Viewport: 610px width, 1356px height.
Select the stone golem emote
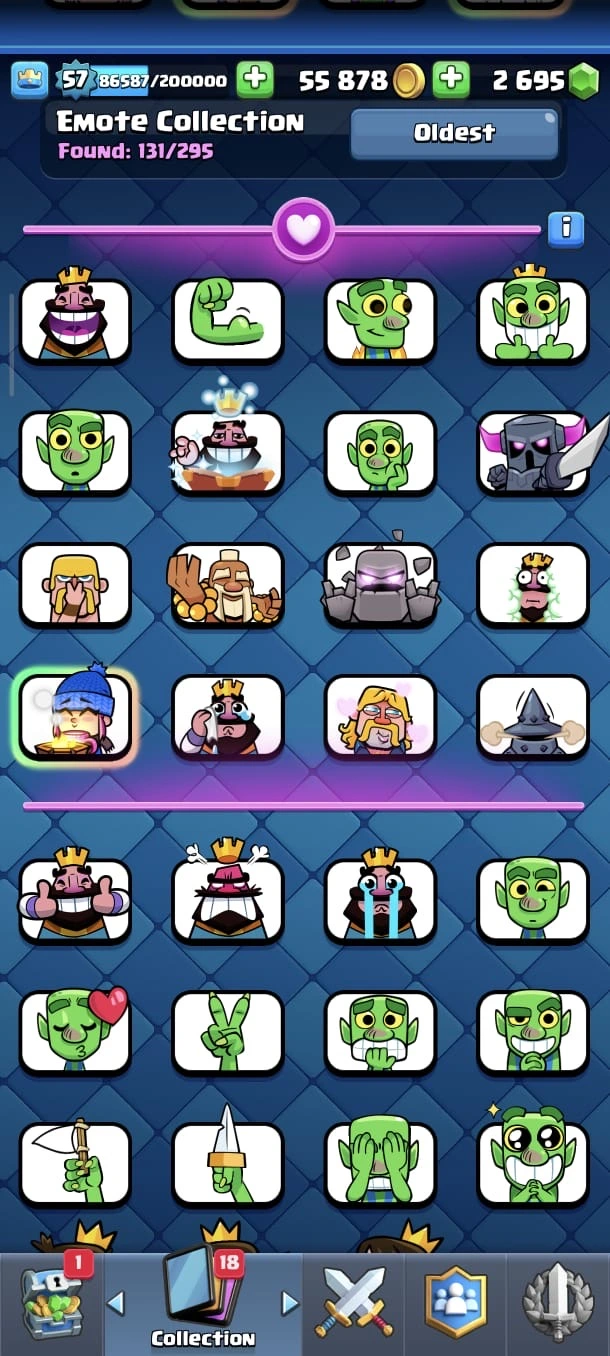click(x=380, y=584)
